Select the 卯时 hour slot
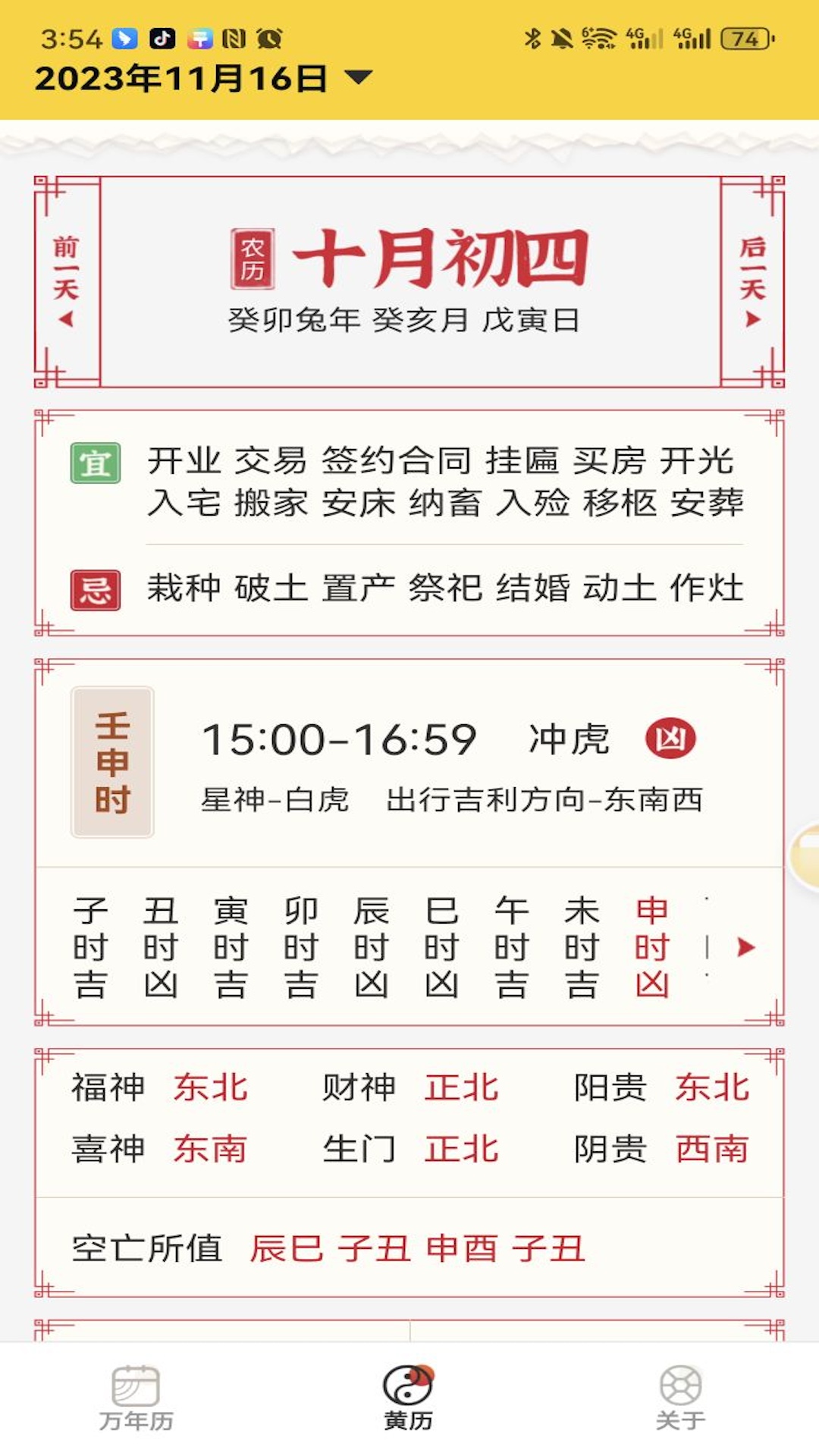Screen dimensions: 819x1456 (x=301, y=947)
